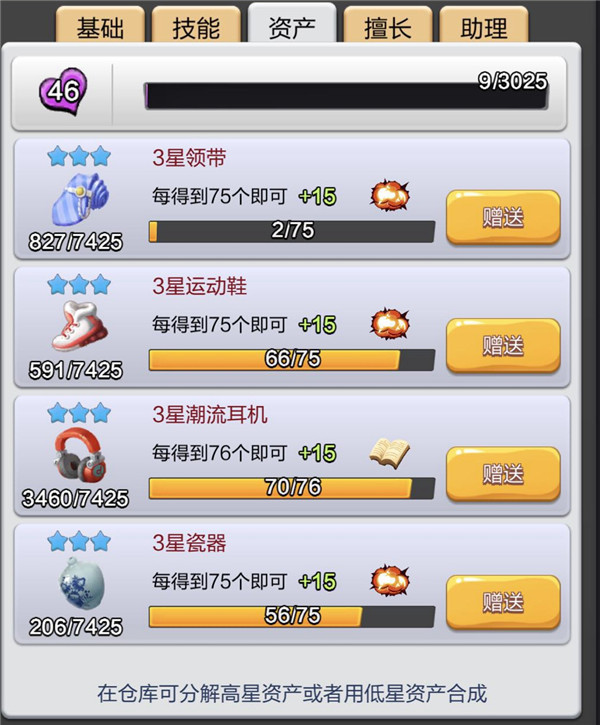Tap the 3星瓷器 porcelain vase icon

pyautogui.click(x=78, y=584)
